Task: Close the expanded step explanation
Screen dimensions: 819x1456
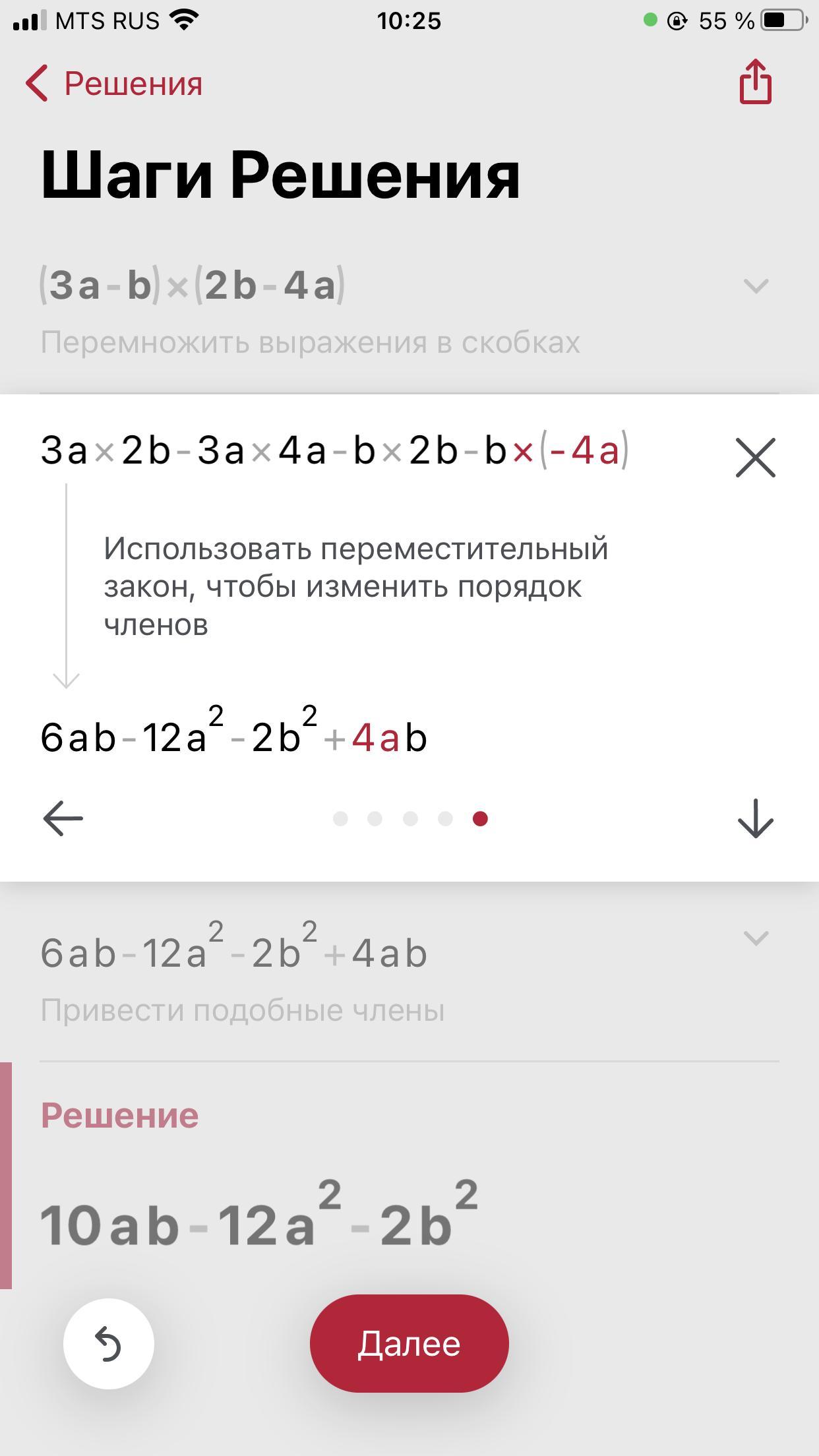Action: [755, 457]
